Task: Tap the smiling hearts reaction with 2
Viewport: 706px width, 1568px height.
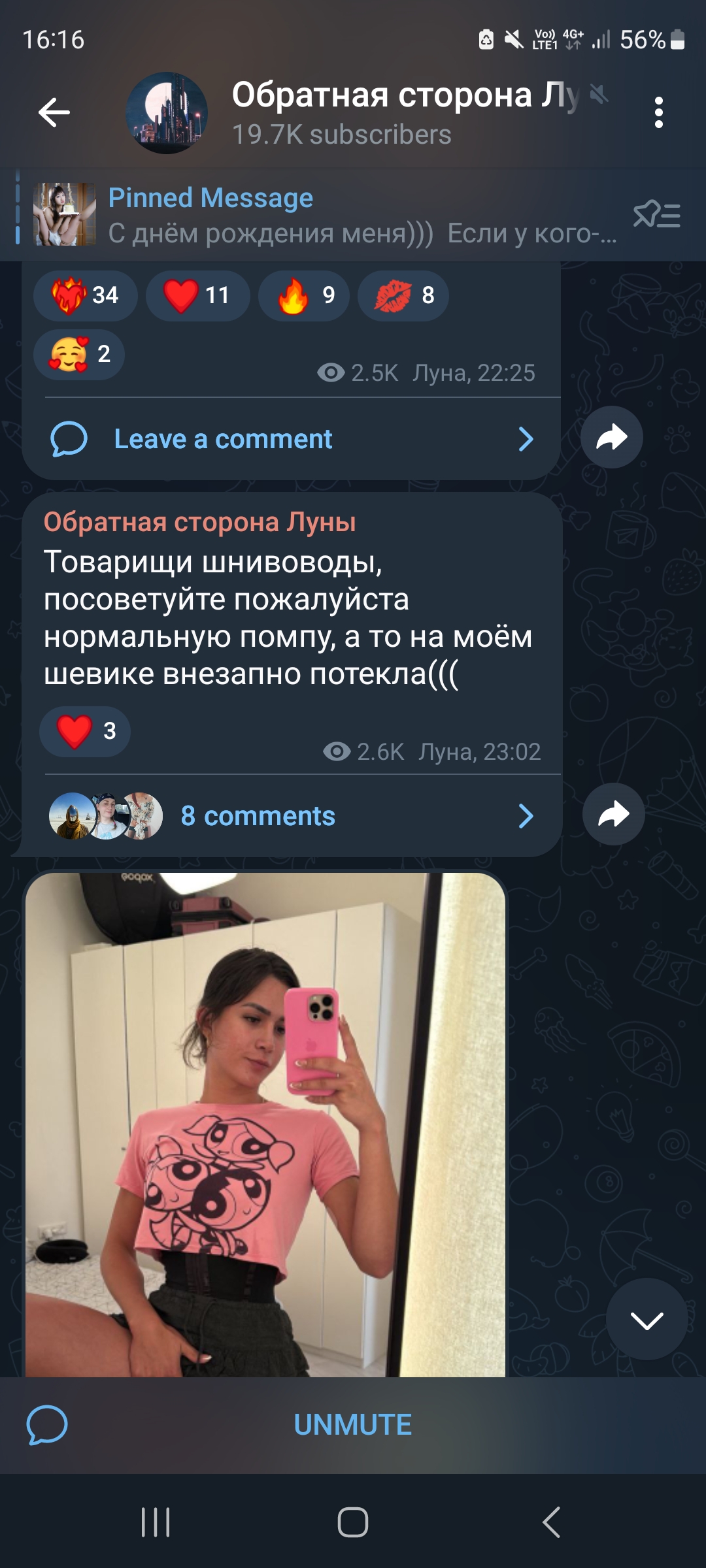Action: tap(79, 354)
